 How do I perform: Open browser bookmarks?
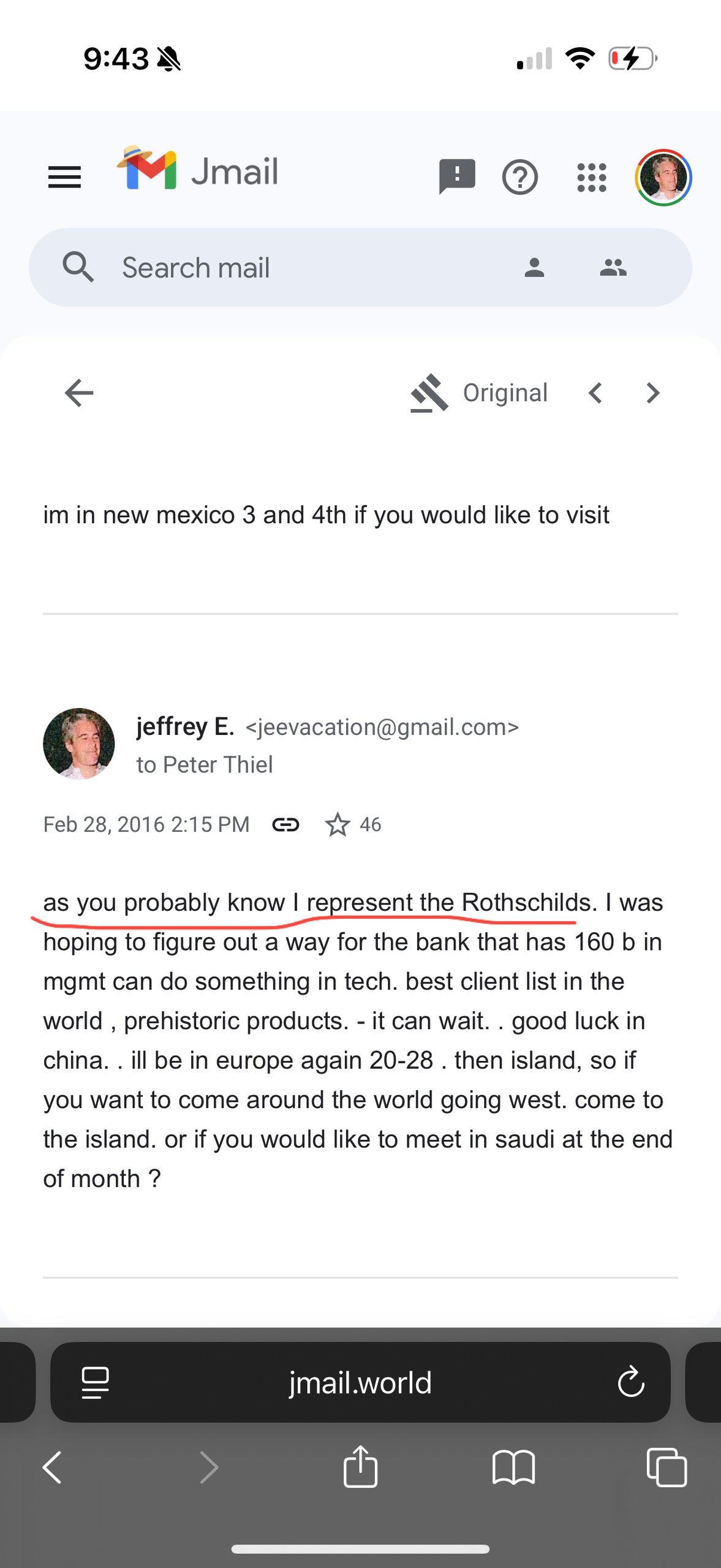(x=513, y=1468)
